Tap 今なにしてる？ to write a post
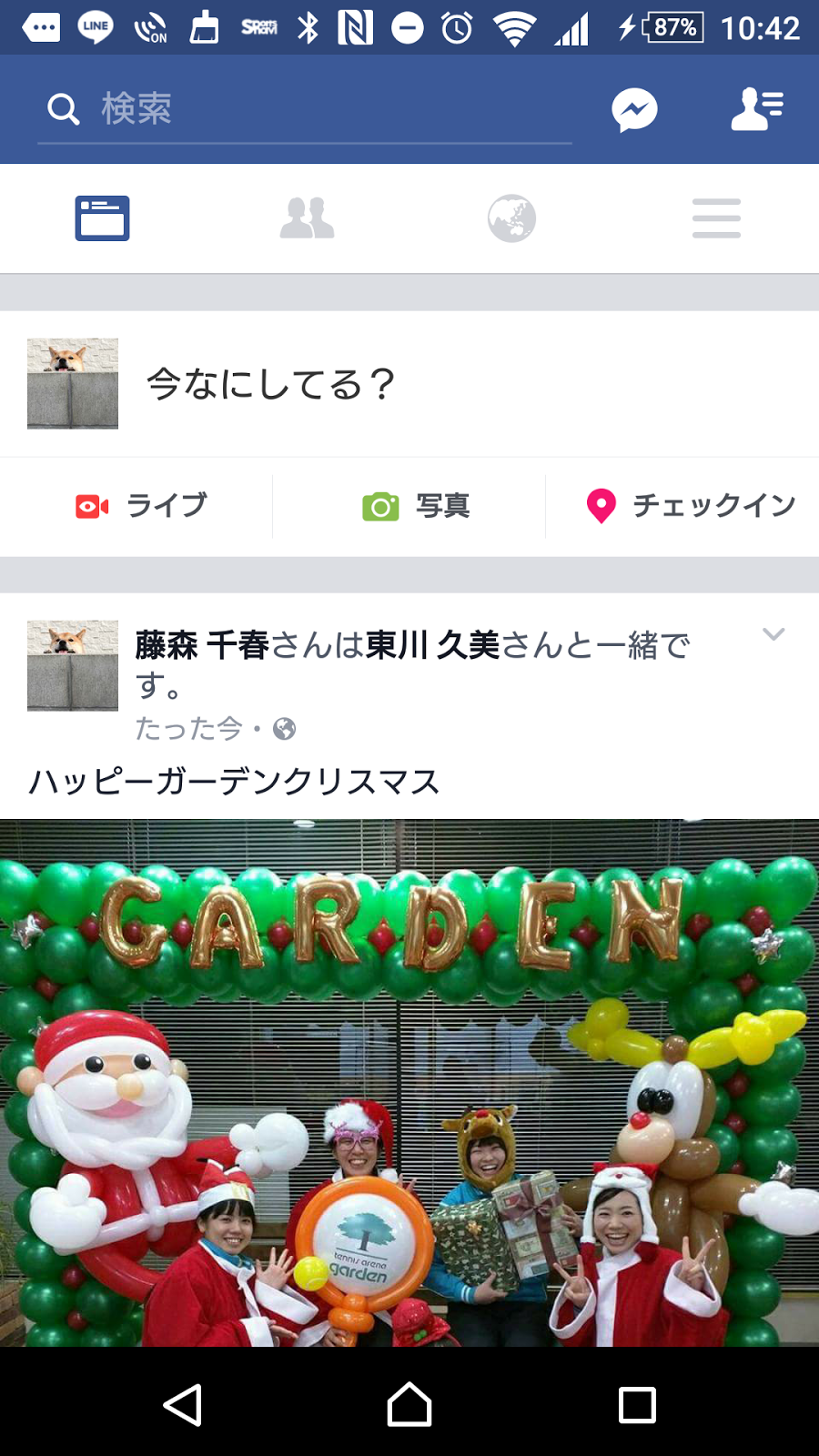 click(271, 384)
